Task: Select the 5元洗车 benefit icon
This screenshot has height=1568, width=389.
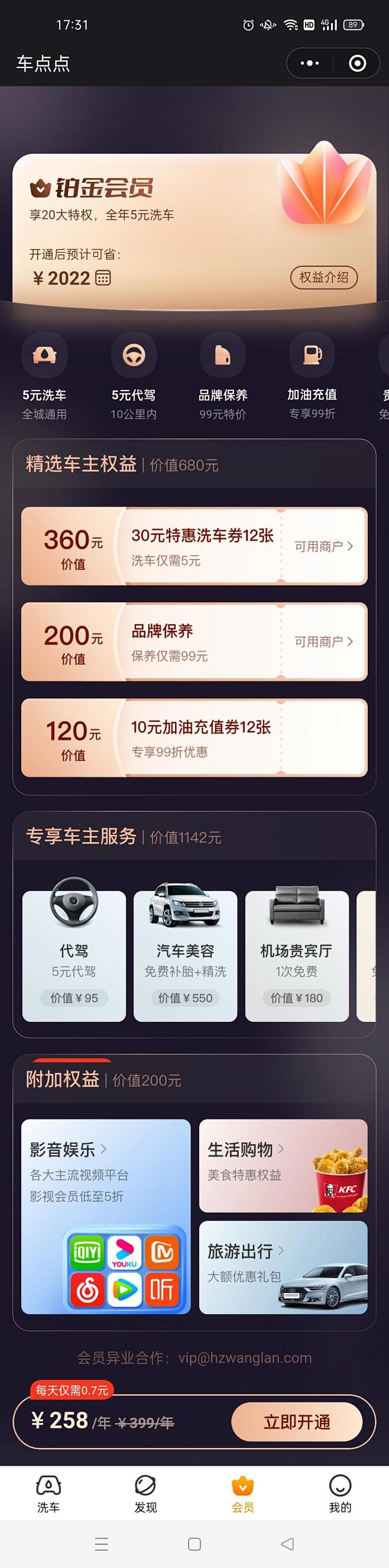Action: coord(44,356)
